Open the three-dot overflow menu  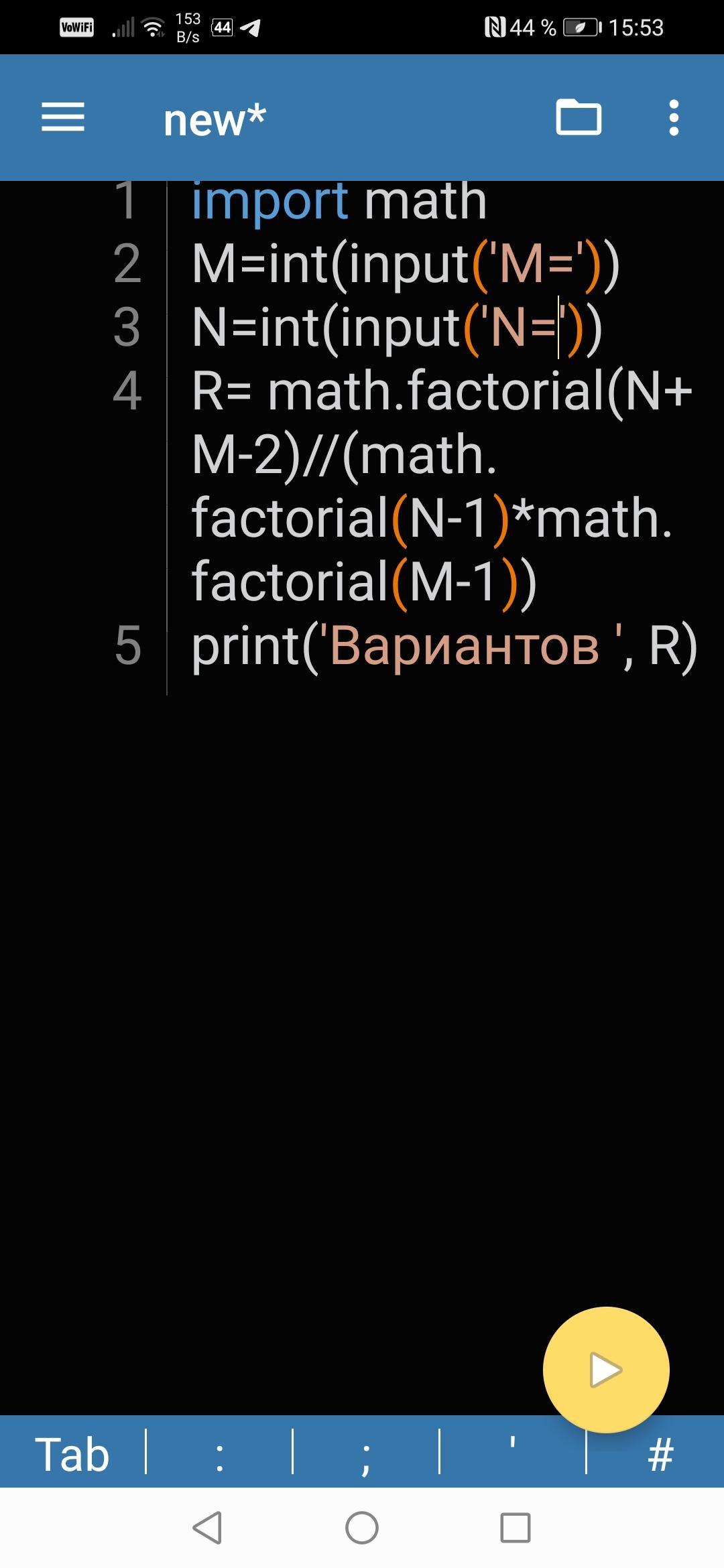tap(674, 117)
